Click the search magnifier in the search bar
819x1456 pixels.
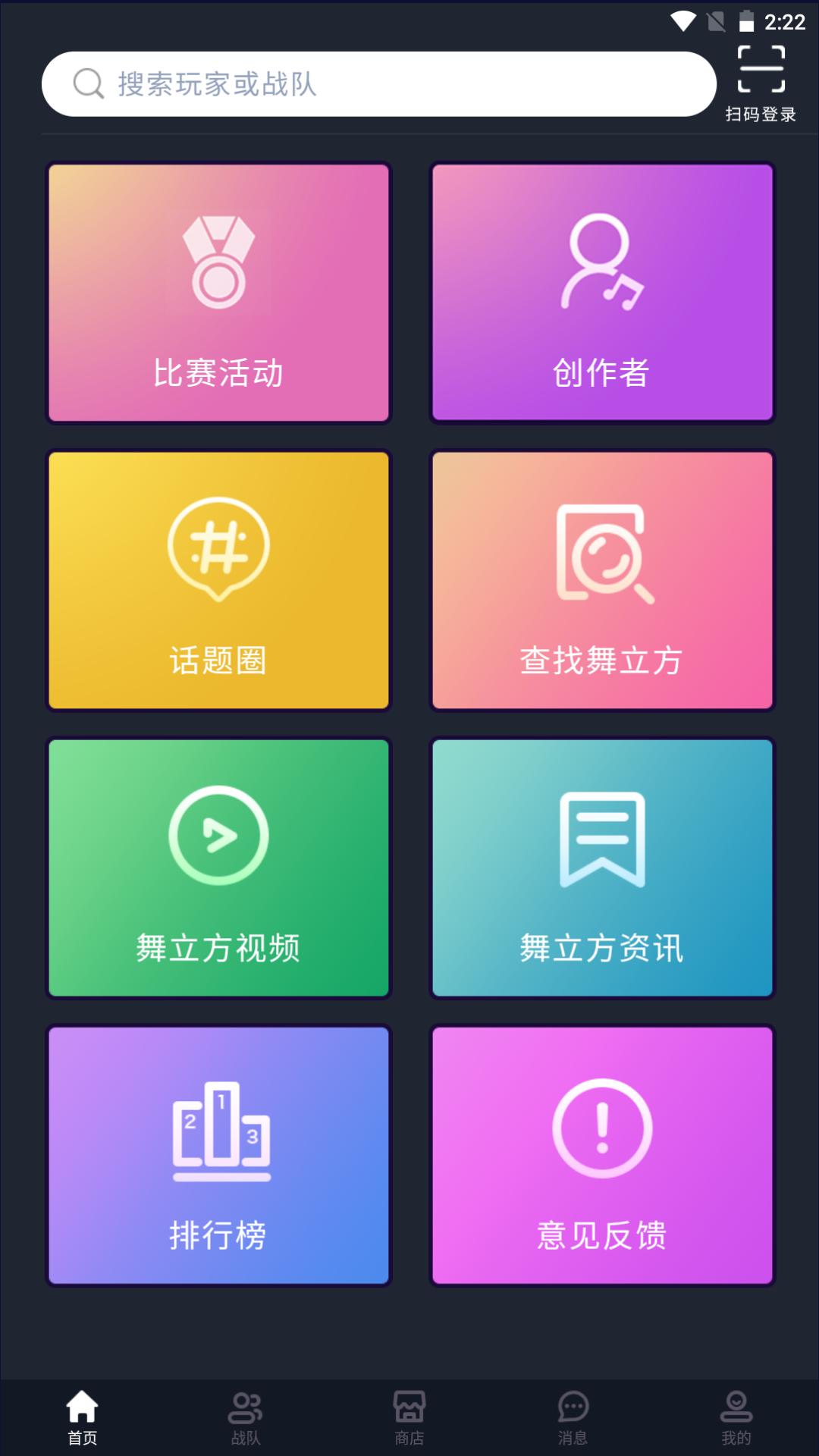tap(87, 83)
